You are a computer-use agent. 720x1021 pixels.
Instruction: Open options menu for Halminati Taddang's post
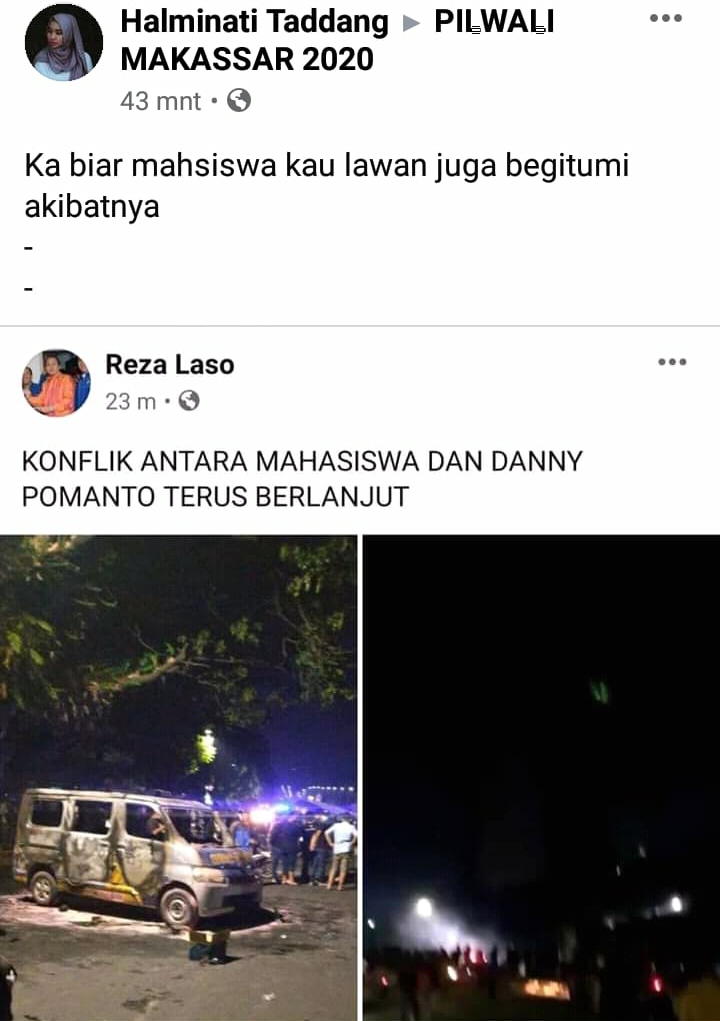click(665, 18)
